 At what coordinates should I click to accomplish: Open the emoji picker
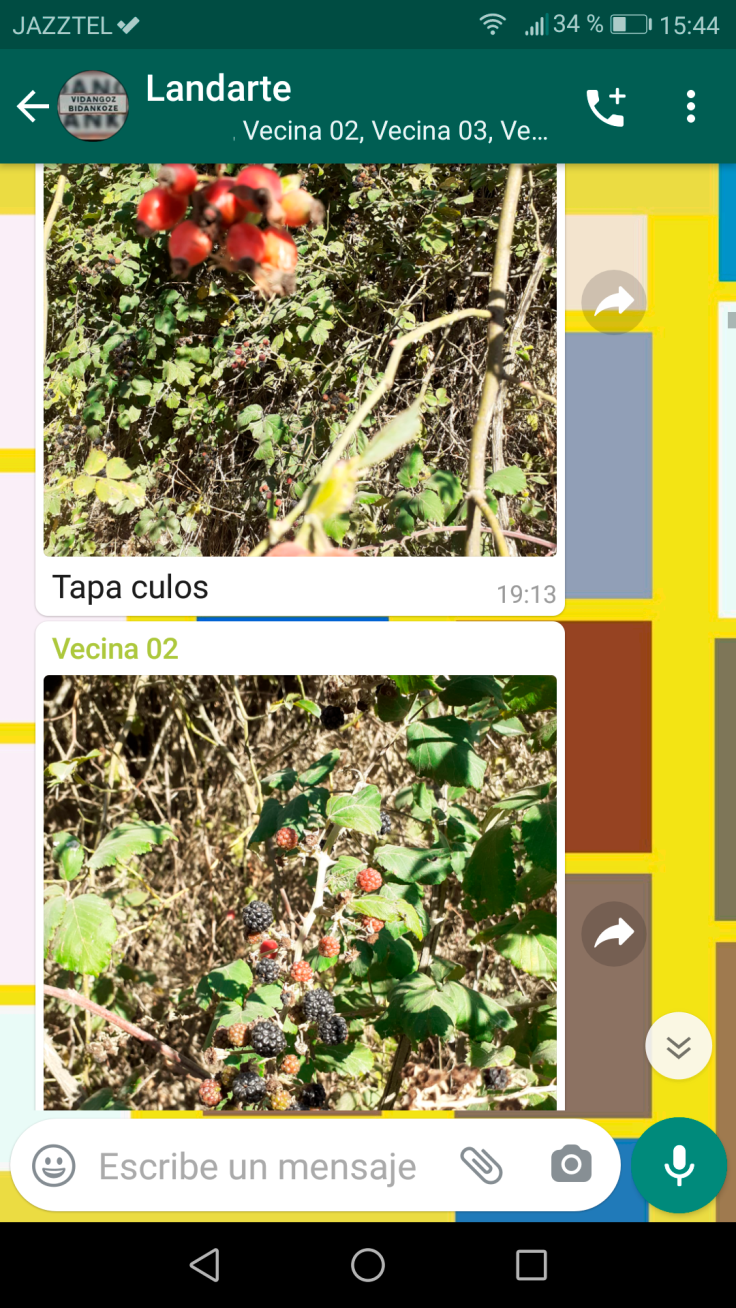click(x=54, y=1165)
